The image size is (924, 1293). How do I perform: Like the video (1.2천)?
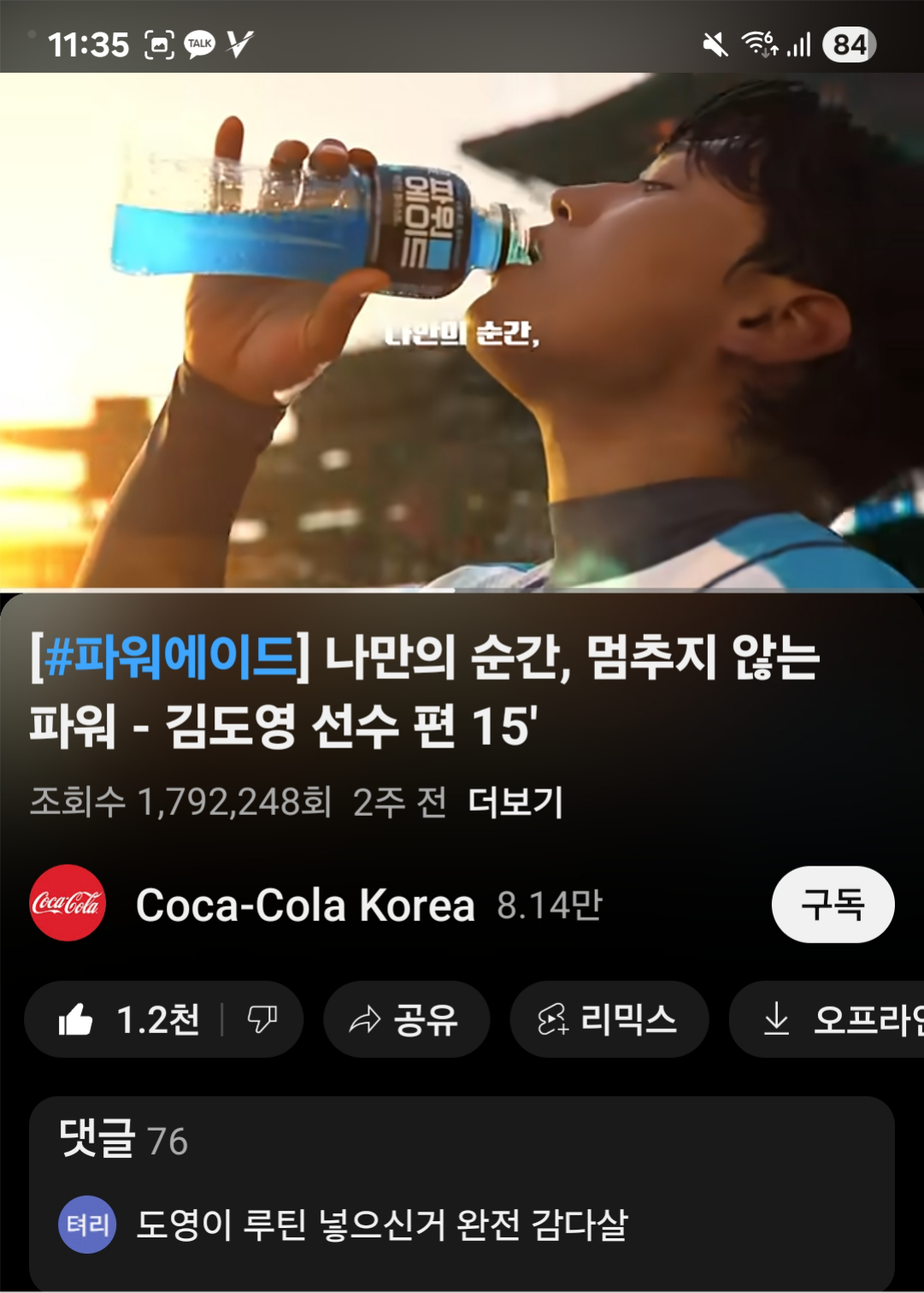pyautogui.click(x=128, y=1019)
